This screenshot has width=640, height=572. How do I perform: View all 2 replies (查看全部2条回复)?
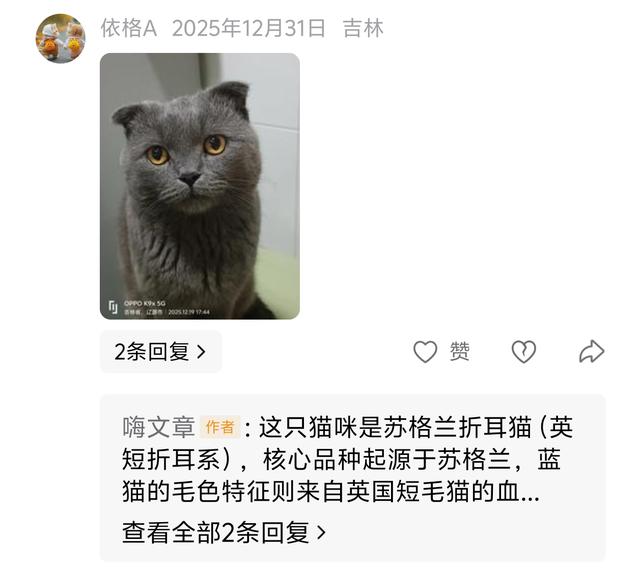(x=224, y=533)
